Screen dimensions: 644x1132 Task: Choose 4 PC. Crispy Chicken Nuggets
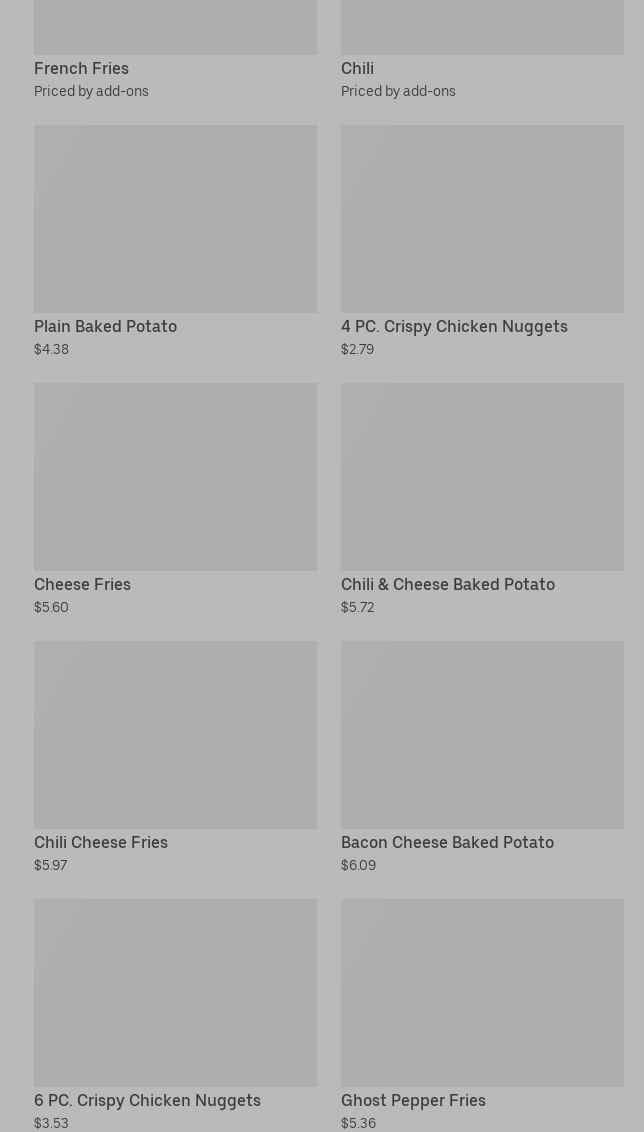pos(482,242)
